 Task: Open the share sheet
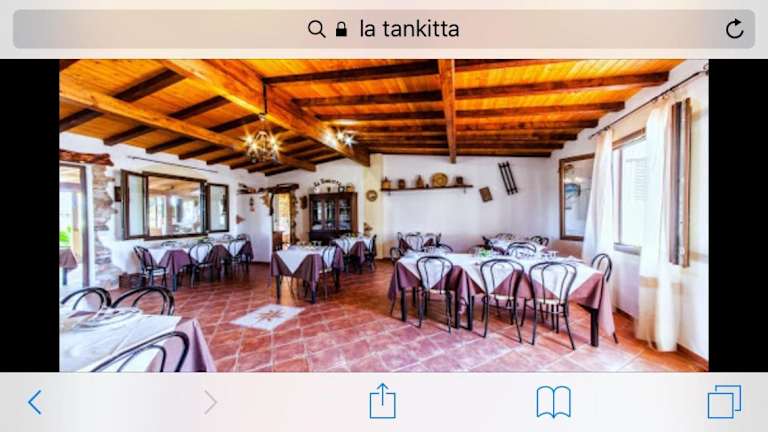pyautogui.click(x=382, y=402)
